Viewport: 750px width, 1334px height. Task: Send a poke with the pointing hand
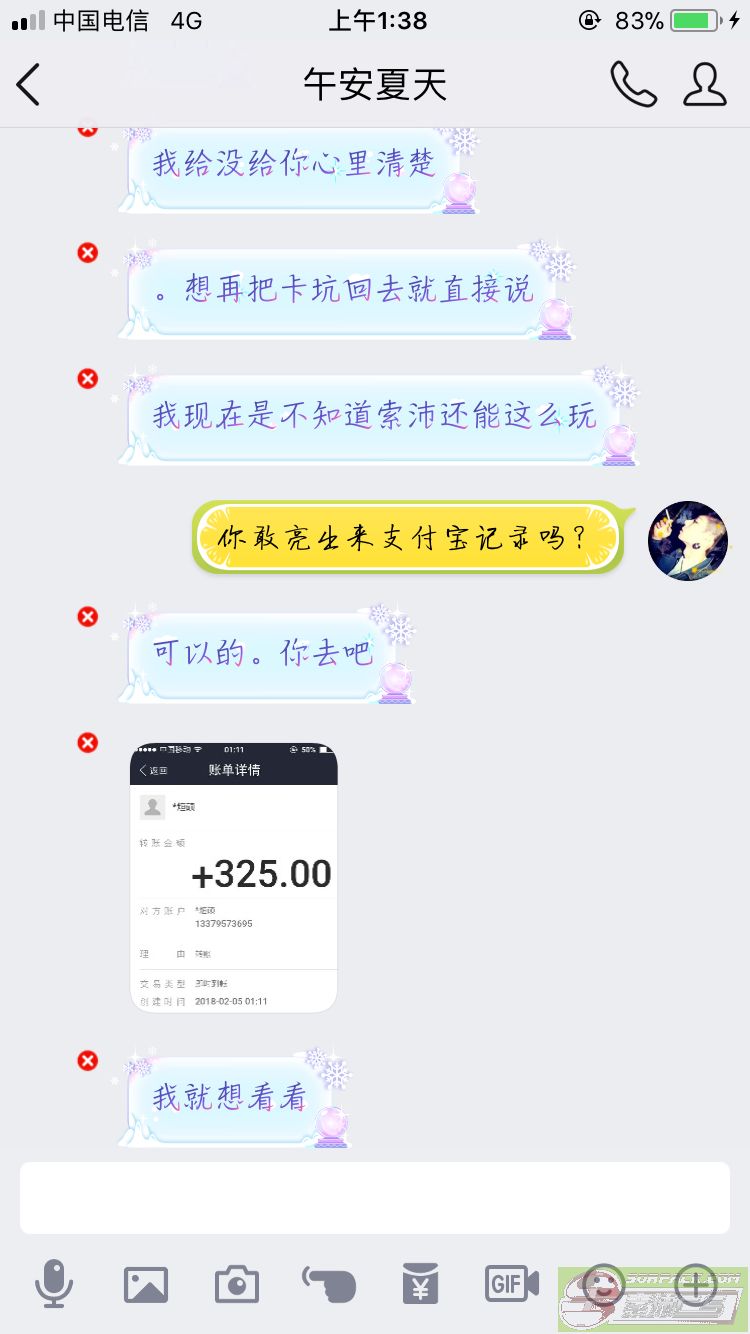point(329,1284)
